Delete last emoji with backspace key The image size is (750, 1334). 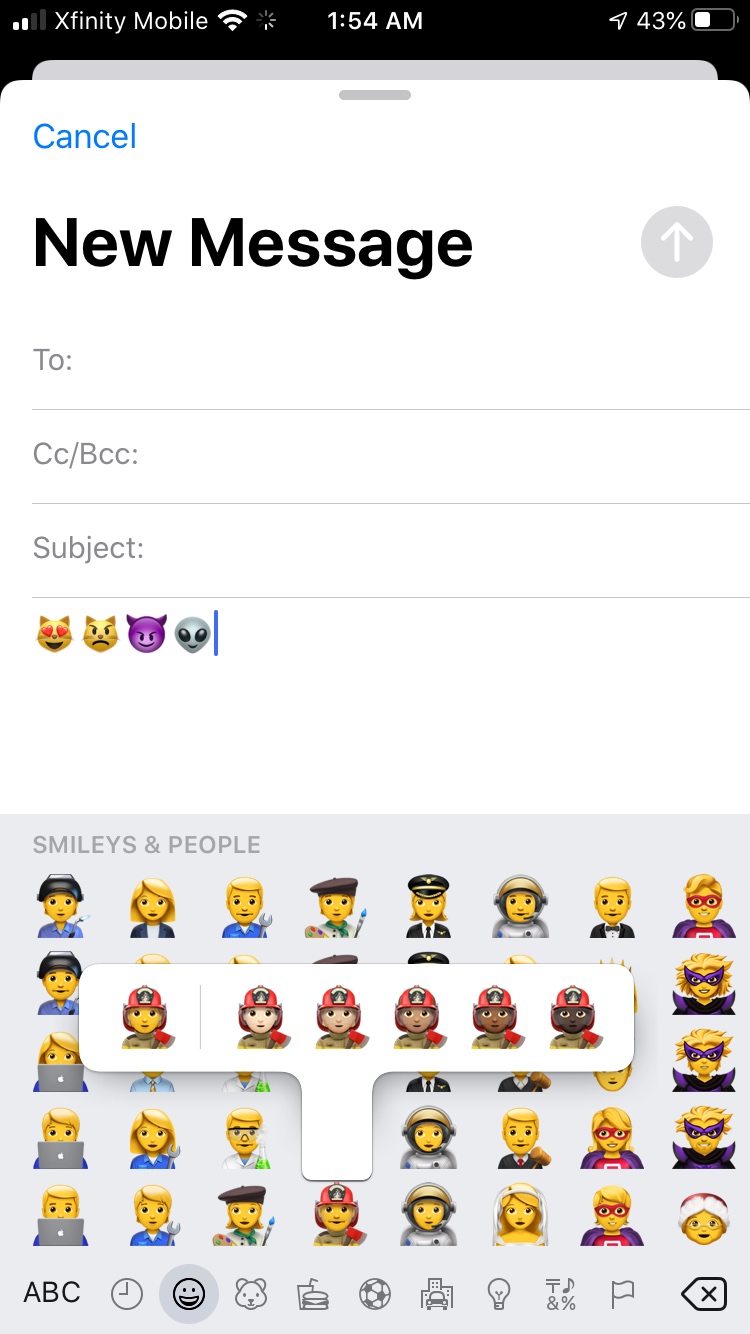[x=704, y=1295]
